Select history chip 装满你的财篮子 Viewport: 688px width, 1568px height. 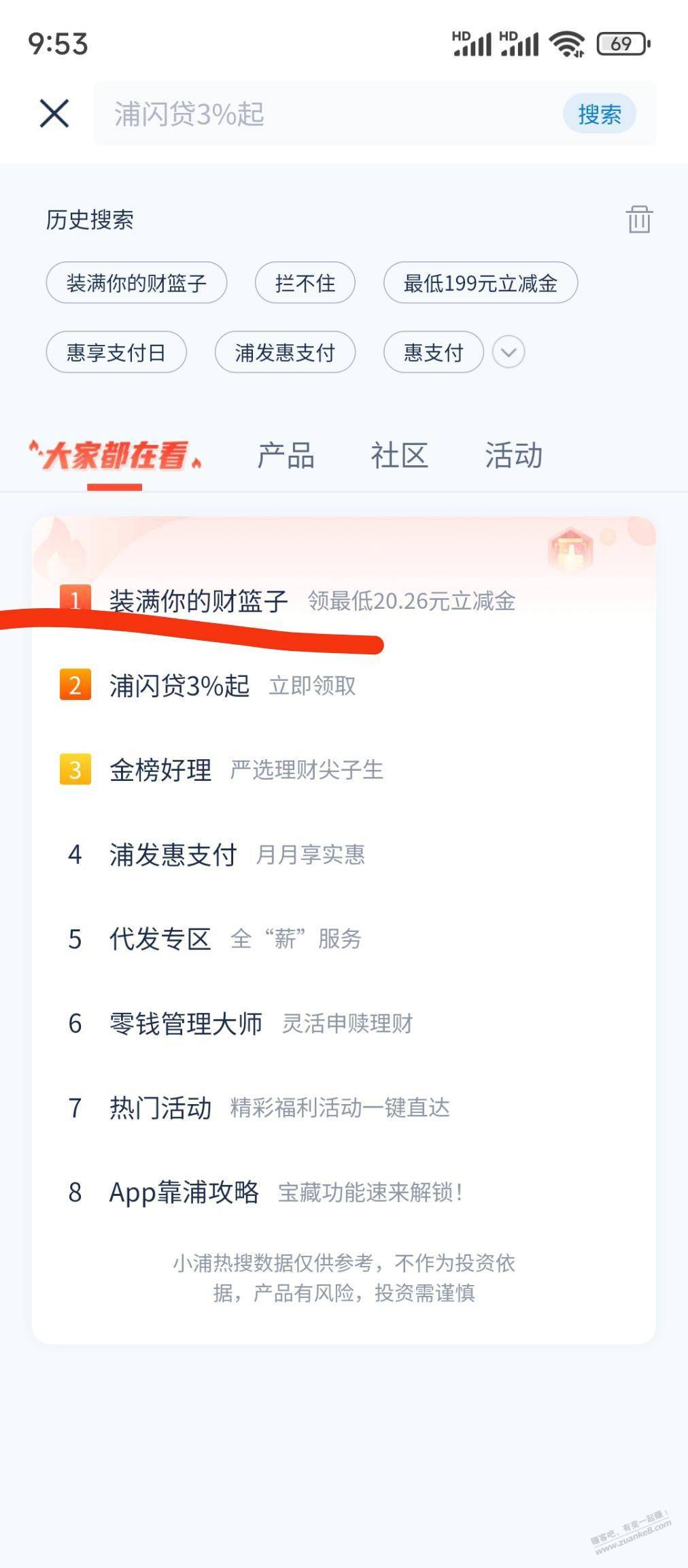(136, 283)
